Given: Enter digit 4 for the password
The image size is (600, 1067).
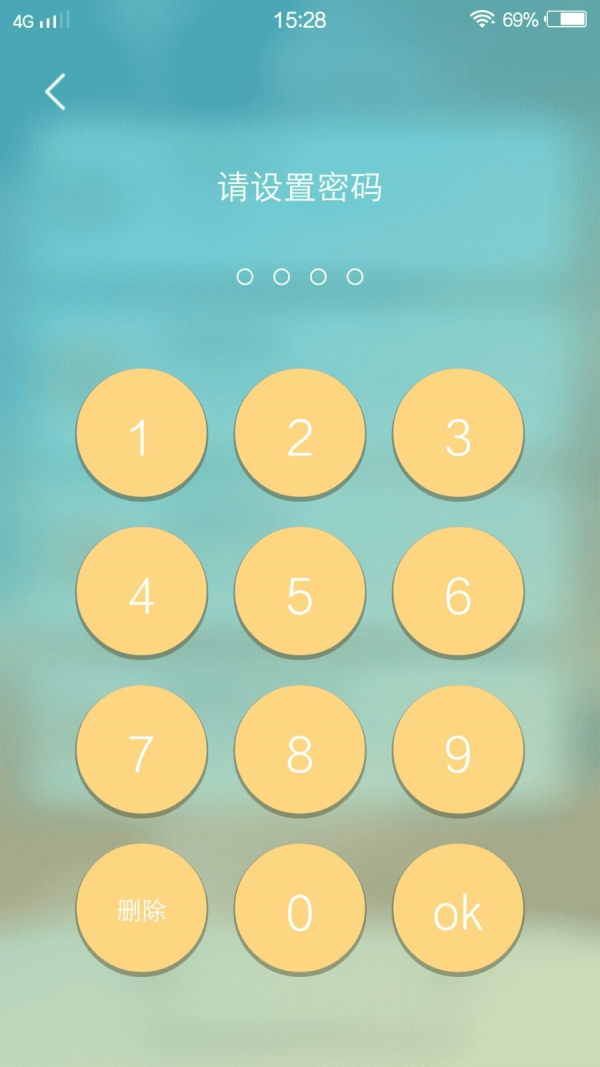Looking at the screenshot, I should (x=141, y=592).
